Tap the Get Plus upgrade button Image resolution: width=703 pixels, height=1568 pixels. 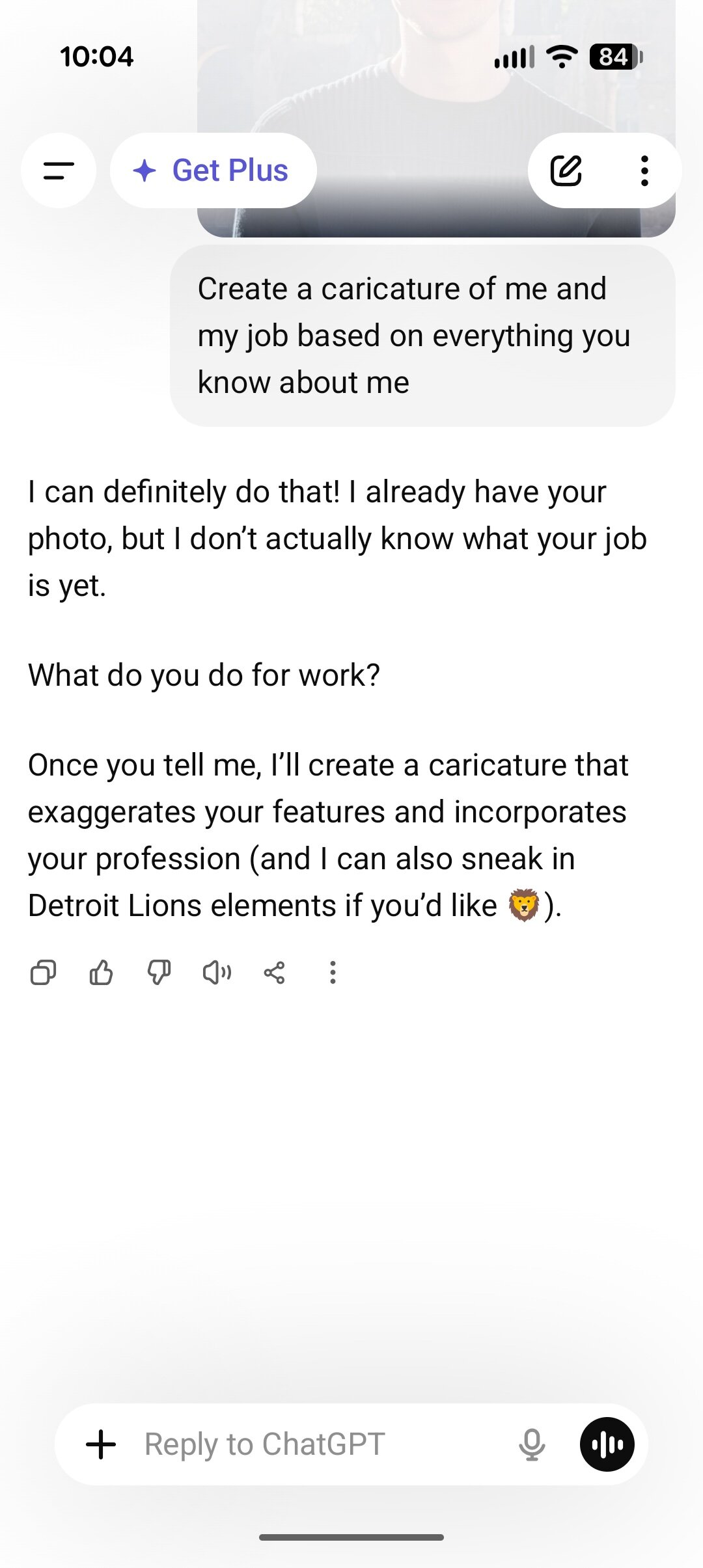pyautogui.click(x=212, y=170)
